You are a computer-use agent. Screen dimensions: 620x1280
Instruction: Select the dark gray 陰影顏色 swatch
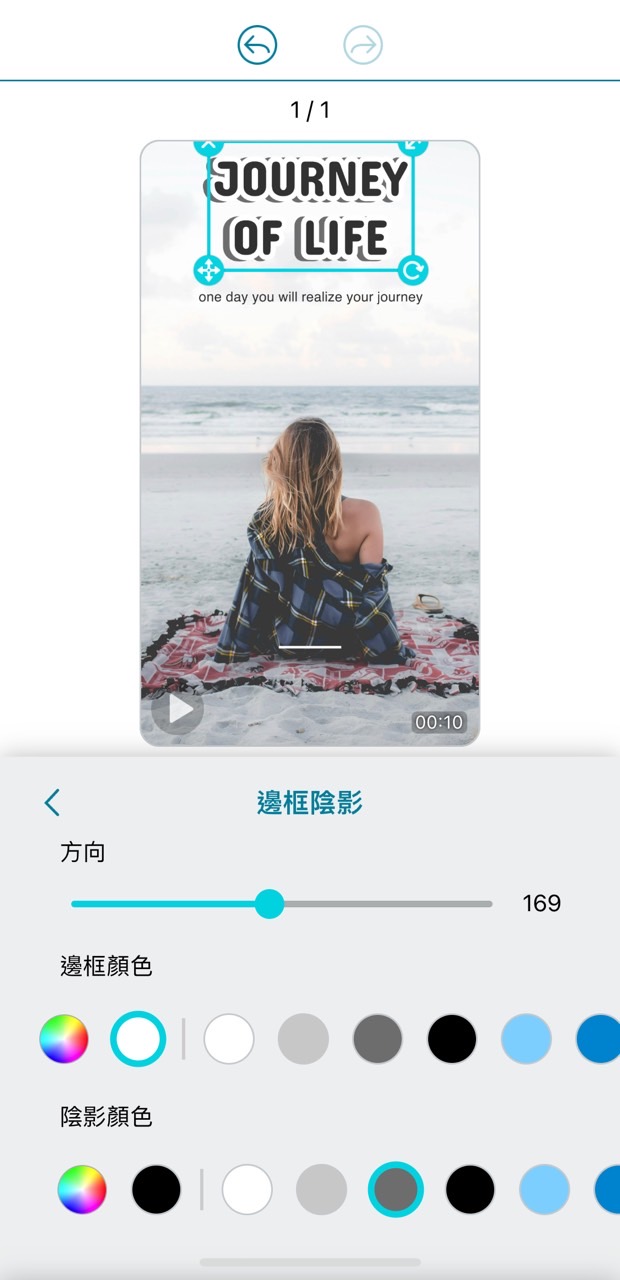(396, 1190)
